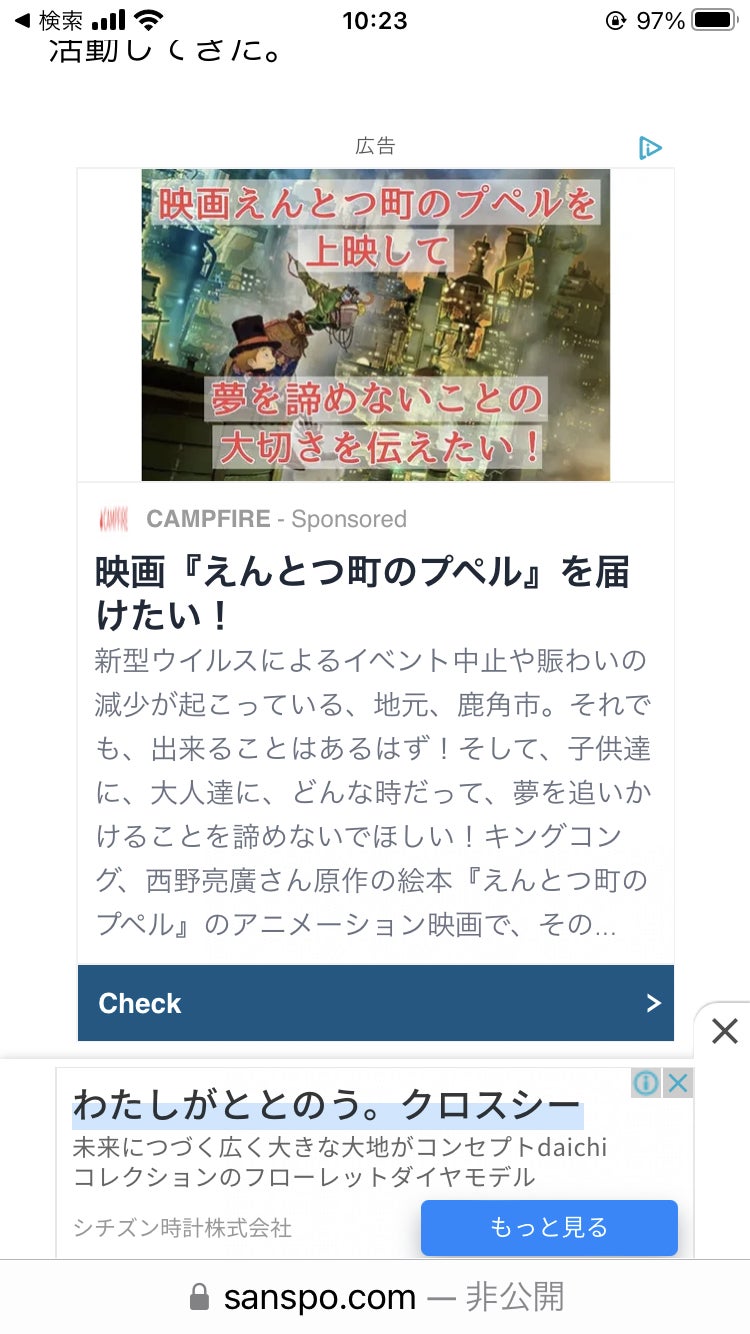The width and height of the screenshot is (750, 1334).
Task: Open the えんとつ町のプペル ad image
Action: [375, 324]
